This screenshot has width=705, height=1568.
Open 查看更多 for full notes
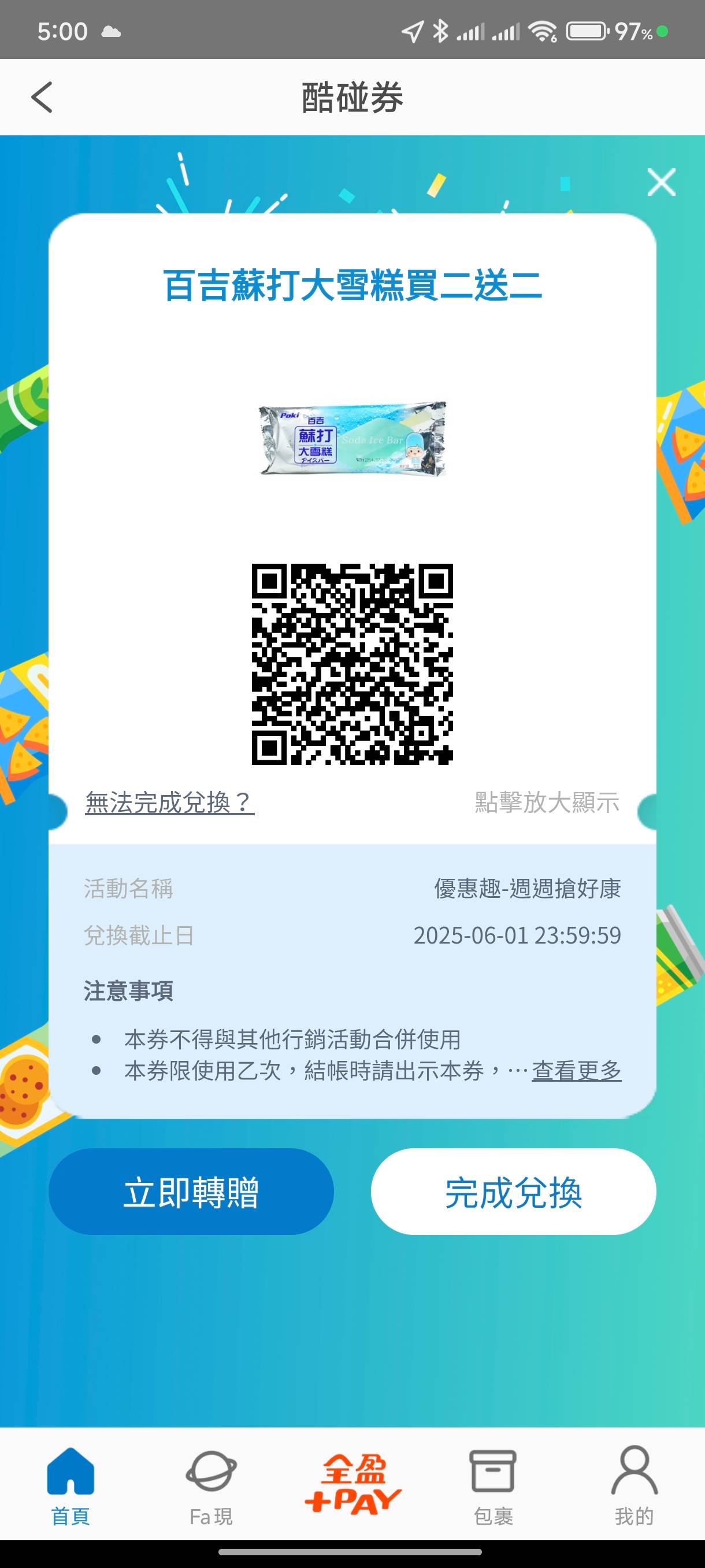576,1070
